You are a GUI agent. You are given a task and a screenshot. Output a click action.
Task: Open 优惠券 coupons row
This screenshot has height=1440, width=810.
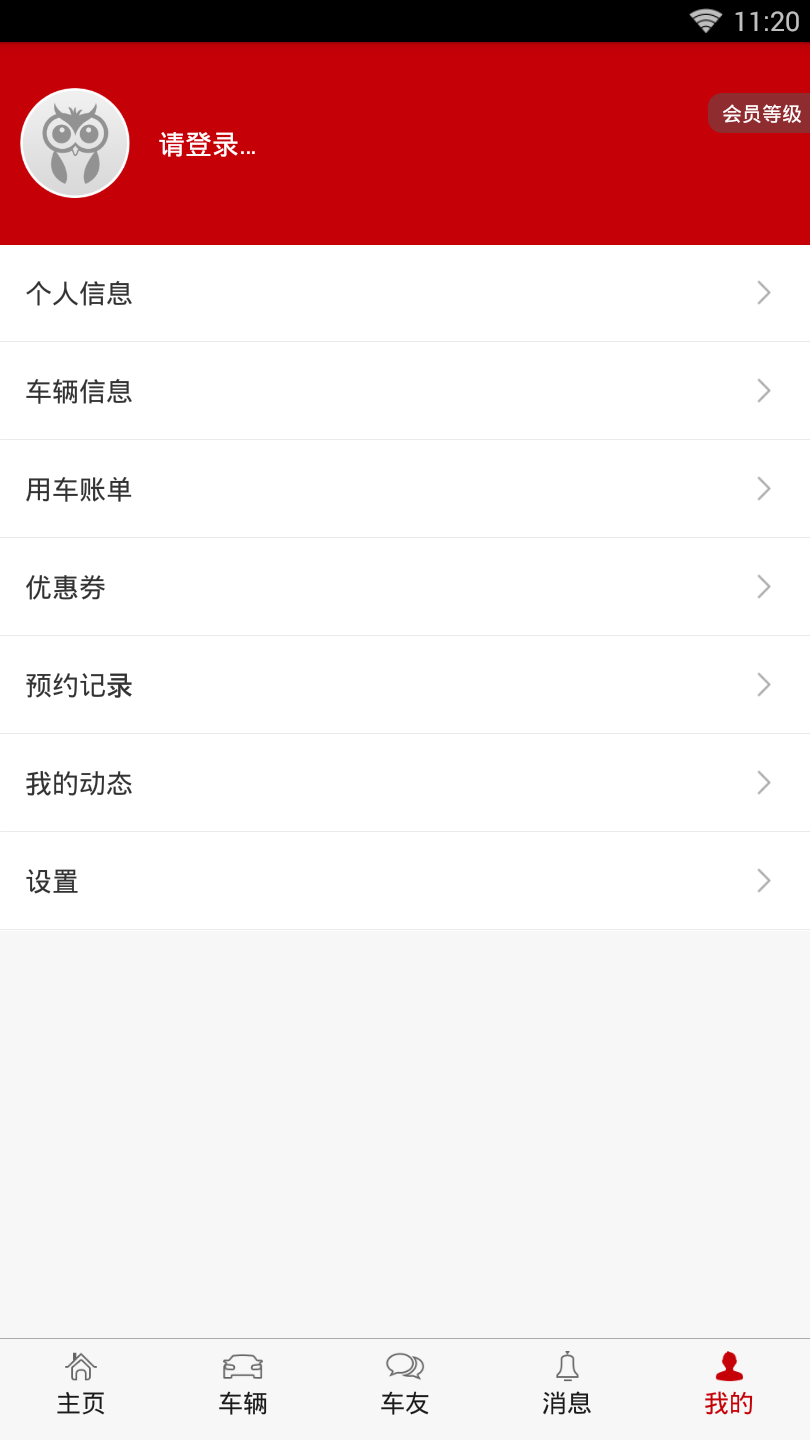coord(404,587)
